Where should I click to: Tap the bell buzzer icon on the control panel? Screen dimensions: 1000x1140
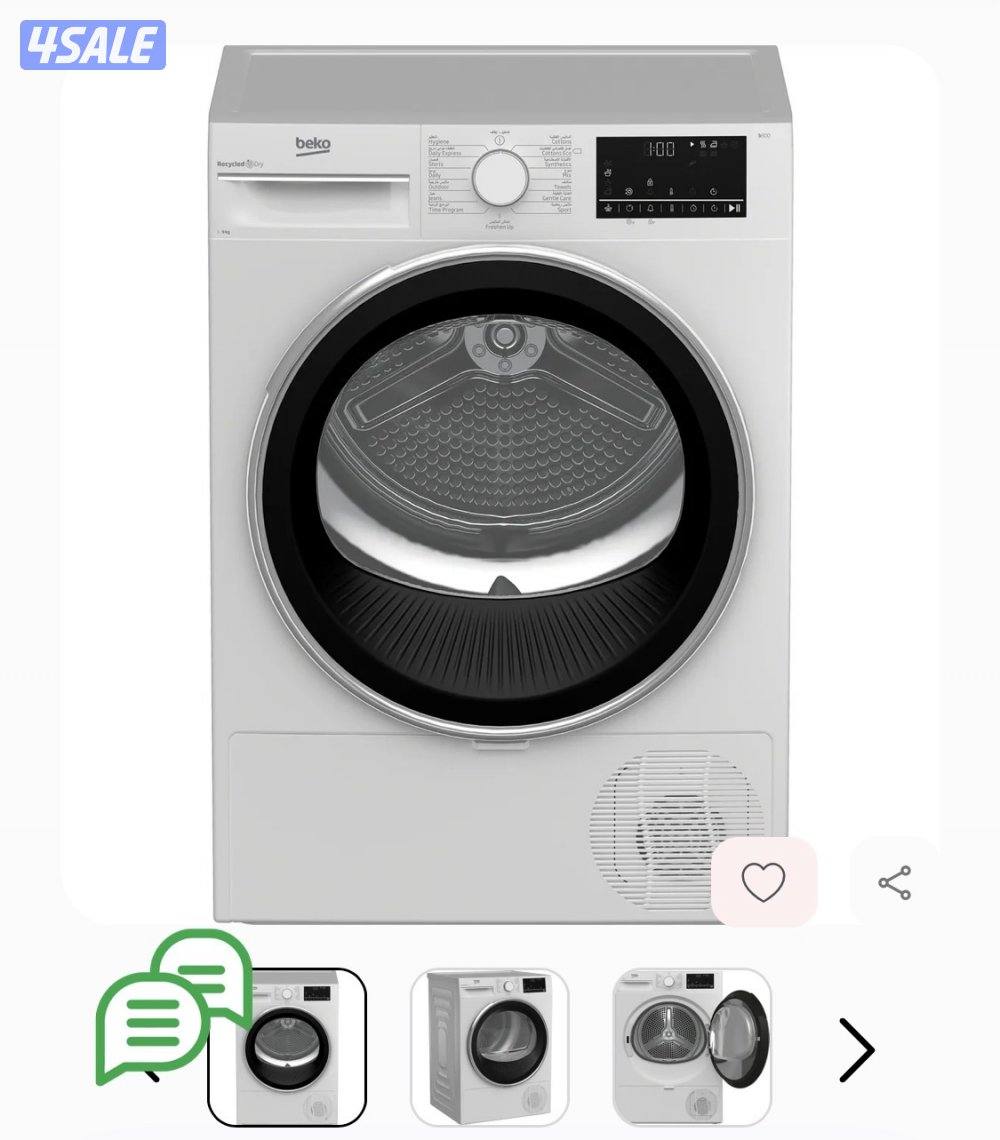pyautogui.click(x=651, y=208)
